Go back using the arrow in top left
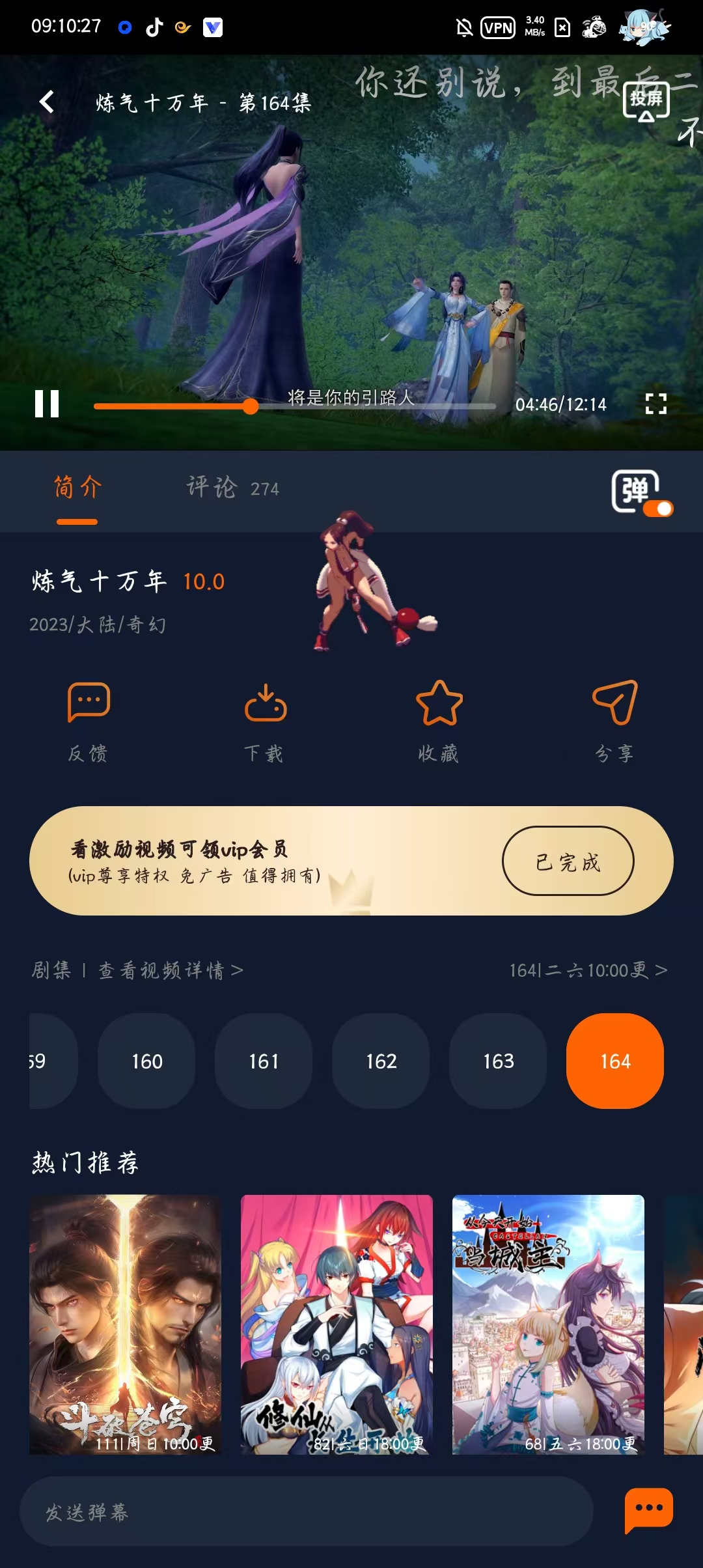 (46, 102)
